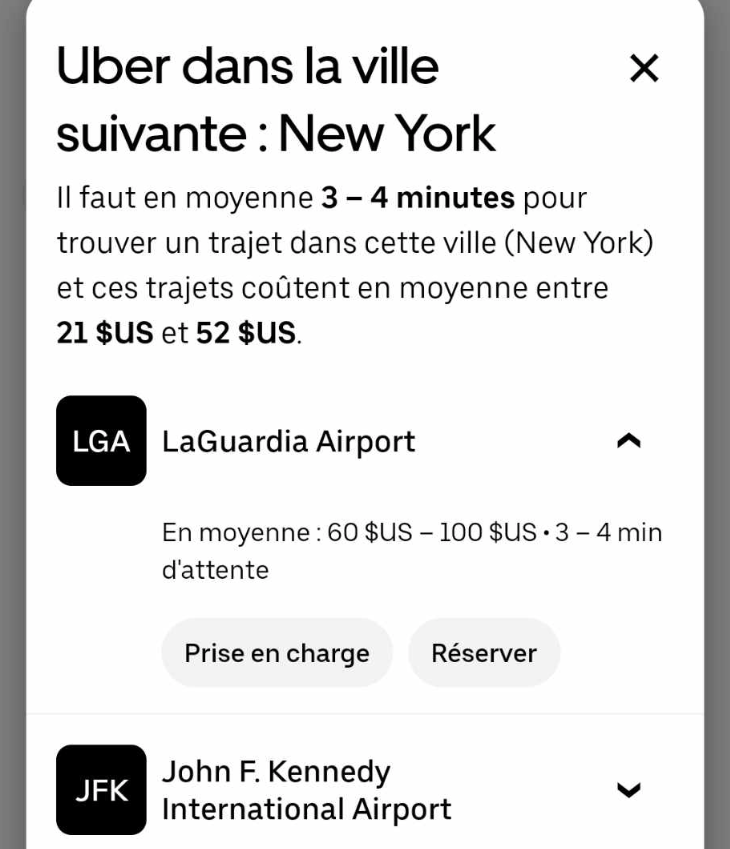Viewport: 730px width, 849px height.
Task: Collapse the LaGuardia Airport section
Action: (x=628, y=441)
